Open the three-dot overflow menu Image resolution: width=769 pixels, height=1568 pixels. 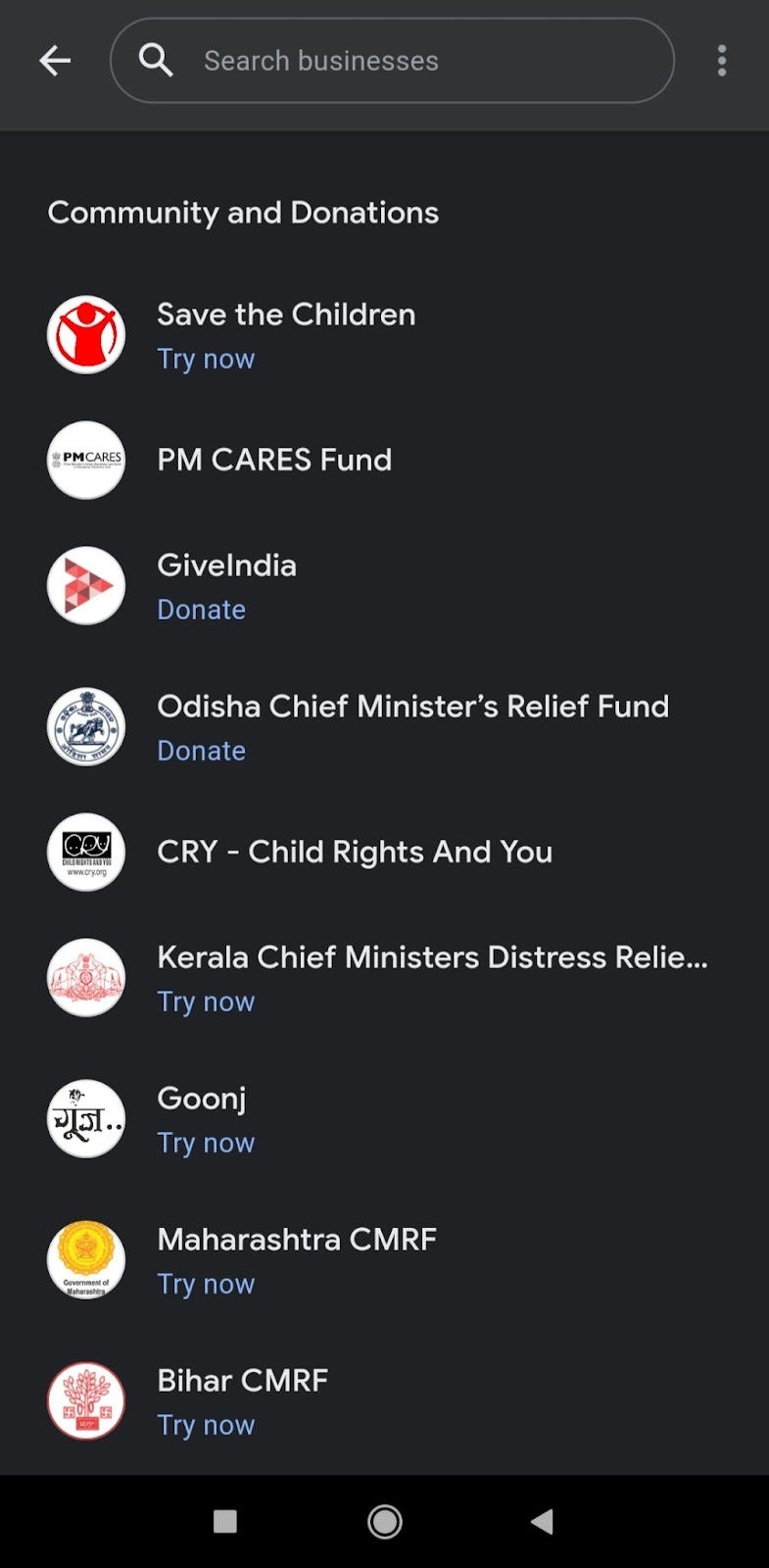point(722,60)
